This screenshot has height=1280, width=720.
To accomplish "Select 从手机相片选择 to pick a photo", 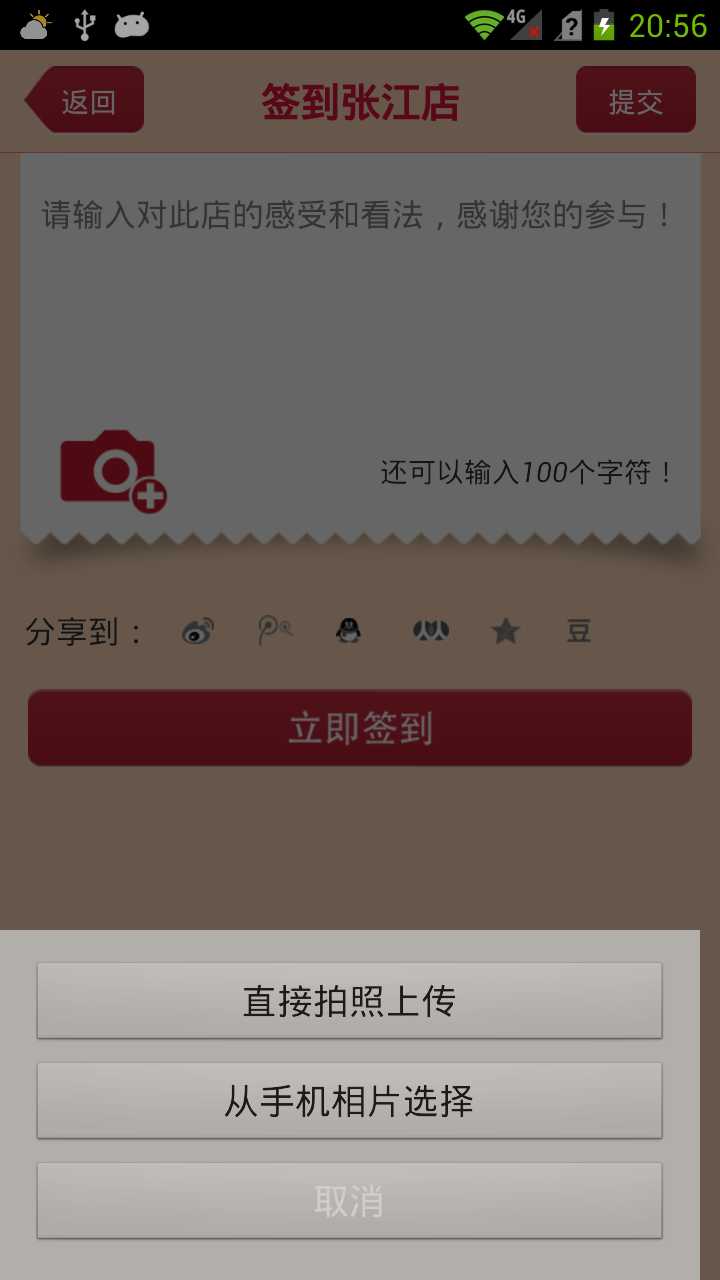I will pyautogui.click(x=349, y=1100).
